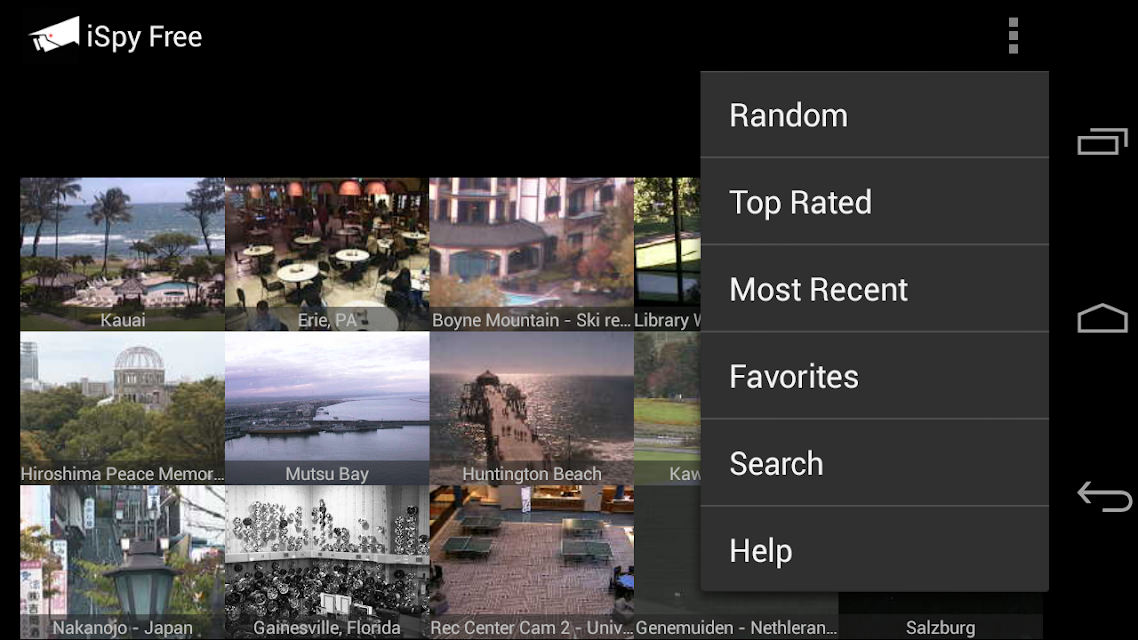This screenshot has height=640, width=1138.
Task: Go to Favorites in the menu
Action: [875, 376]
